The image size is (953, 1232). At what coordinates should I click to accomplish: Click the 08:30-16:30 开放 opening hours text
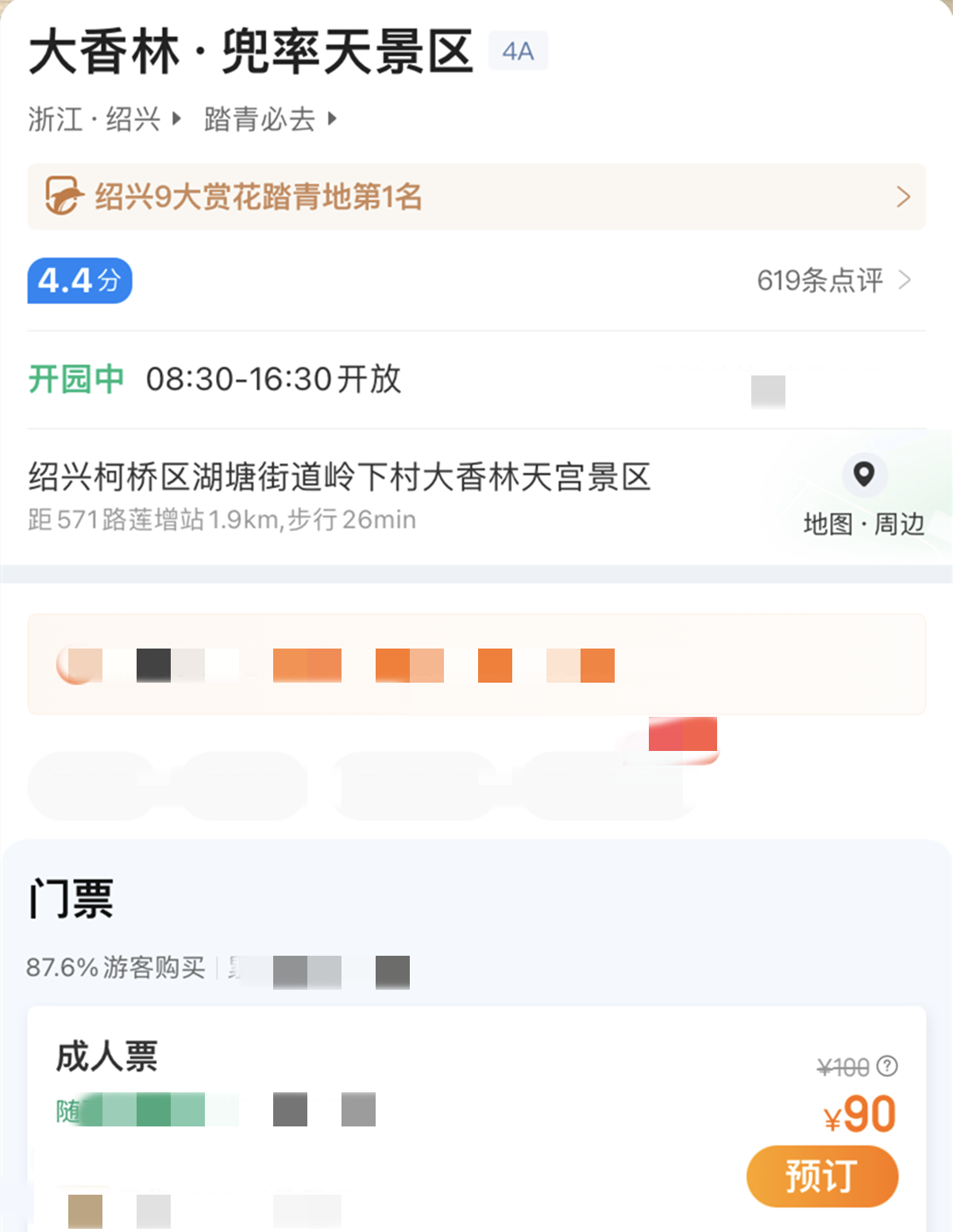coord(274,379)
